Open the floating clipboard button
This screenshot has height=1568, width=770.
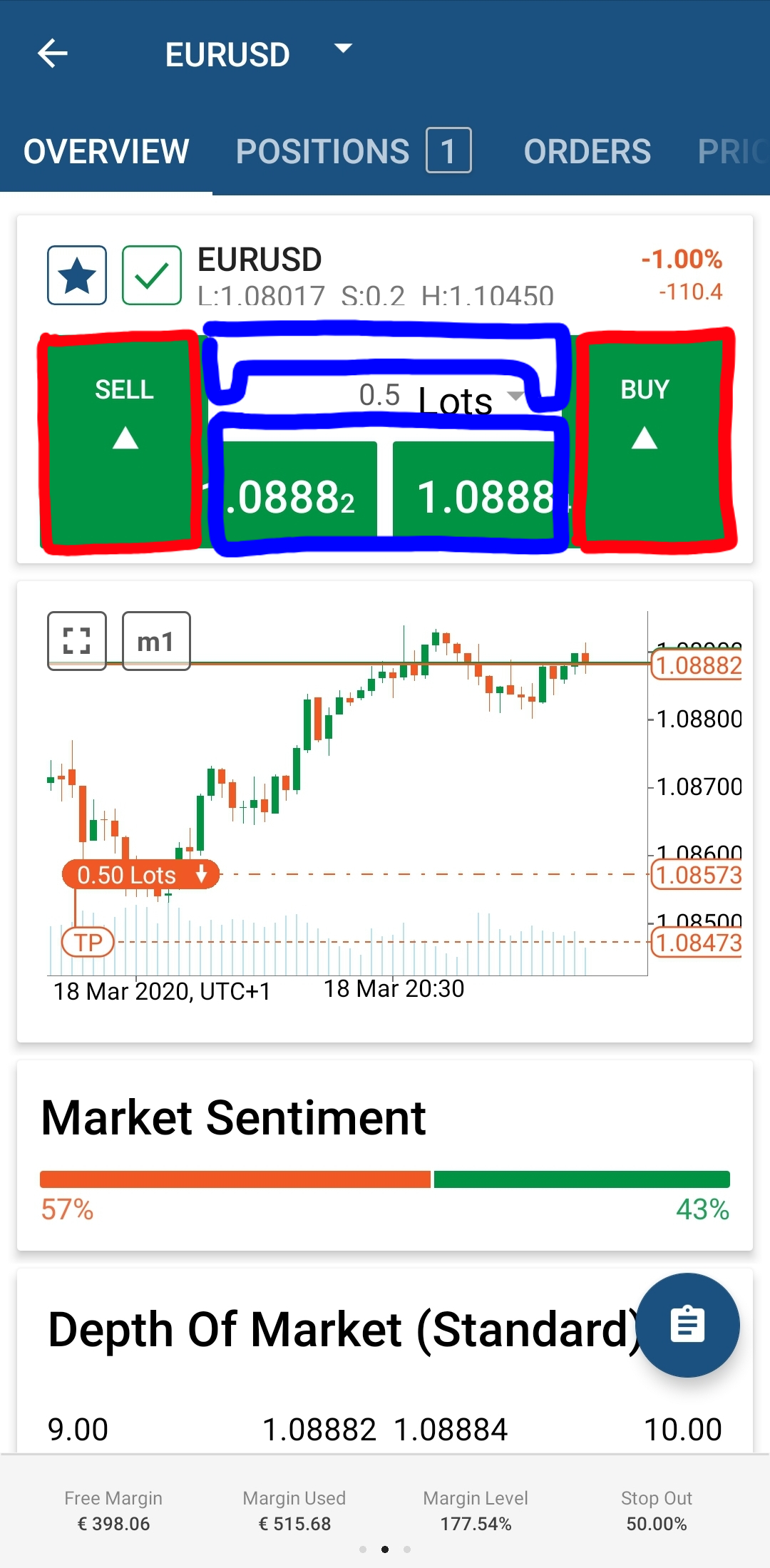pos(687,1325)
